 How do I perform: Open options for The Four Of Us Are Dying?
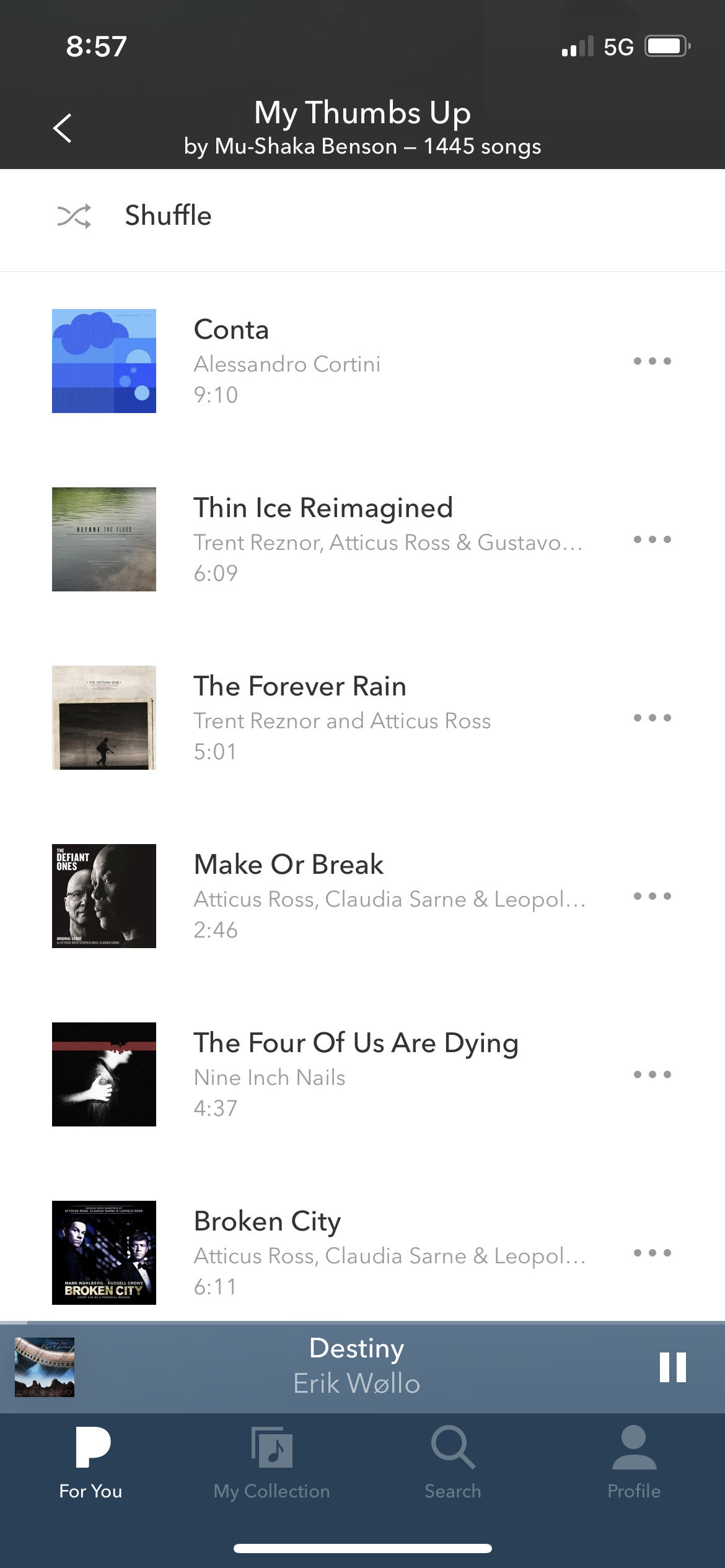(653, 1074)
